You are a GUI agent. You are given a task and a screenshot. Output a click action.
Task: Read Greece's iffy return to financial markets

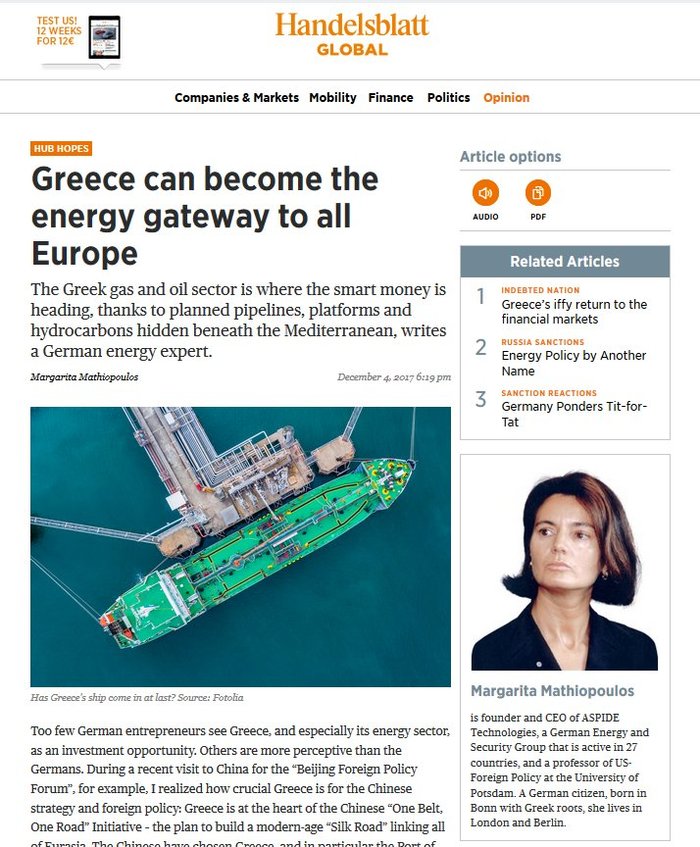574,312
